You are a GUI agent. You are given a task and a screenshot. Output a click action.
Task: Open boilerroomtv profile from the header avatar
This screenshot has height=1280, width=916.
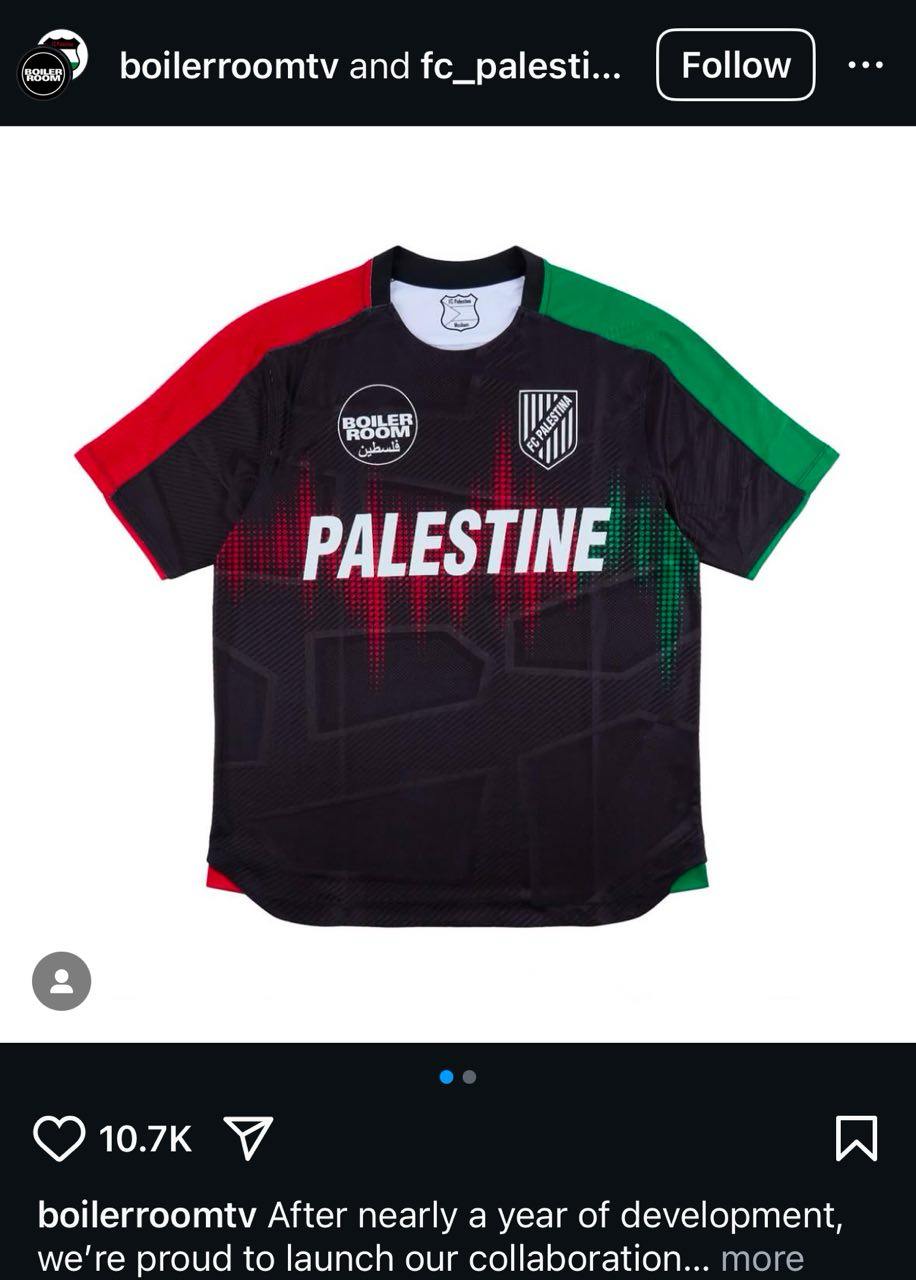[x=44, y=75]
